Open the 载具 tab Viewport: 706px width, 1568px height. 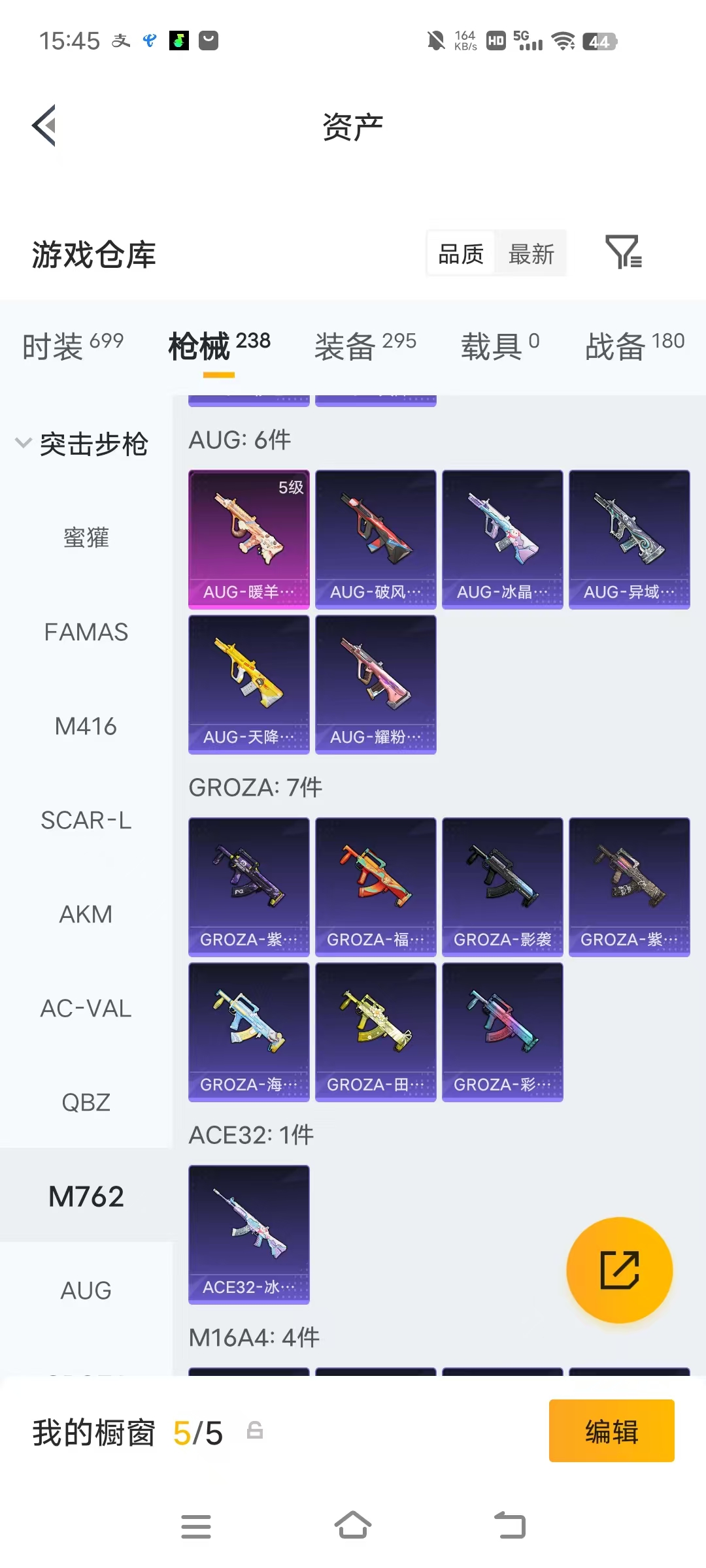pos(500,346)
